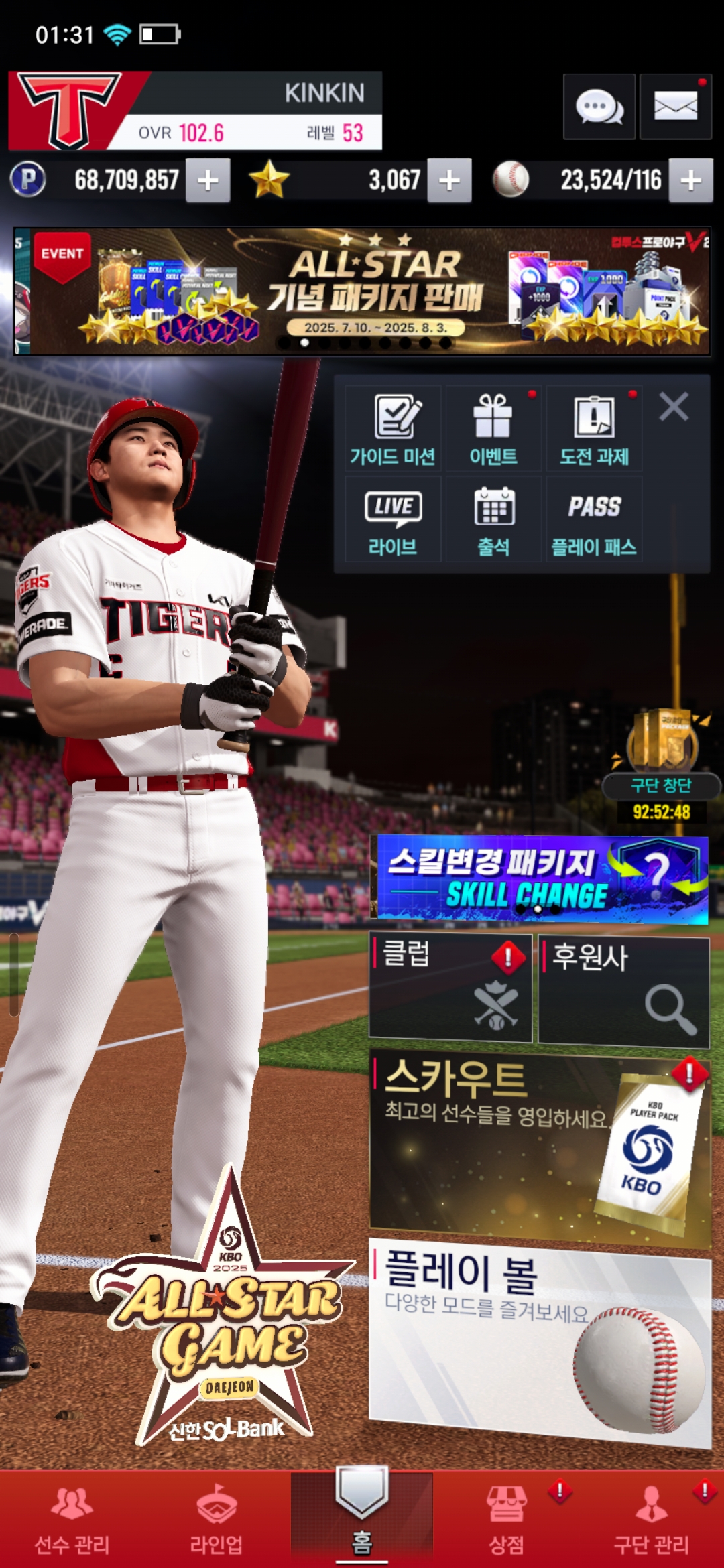Open the 출석 attendance calendar
The height and width of the screenshot is (1568, 724).
click(493, 520)
